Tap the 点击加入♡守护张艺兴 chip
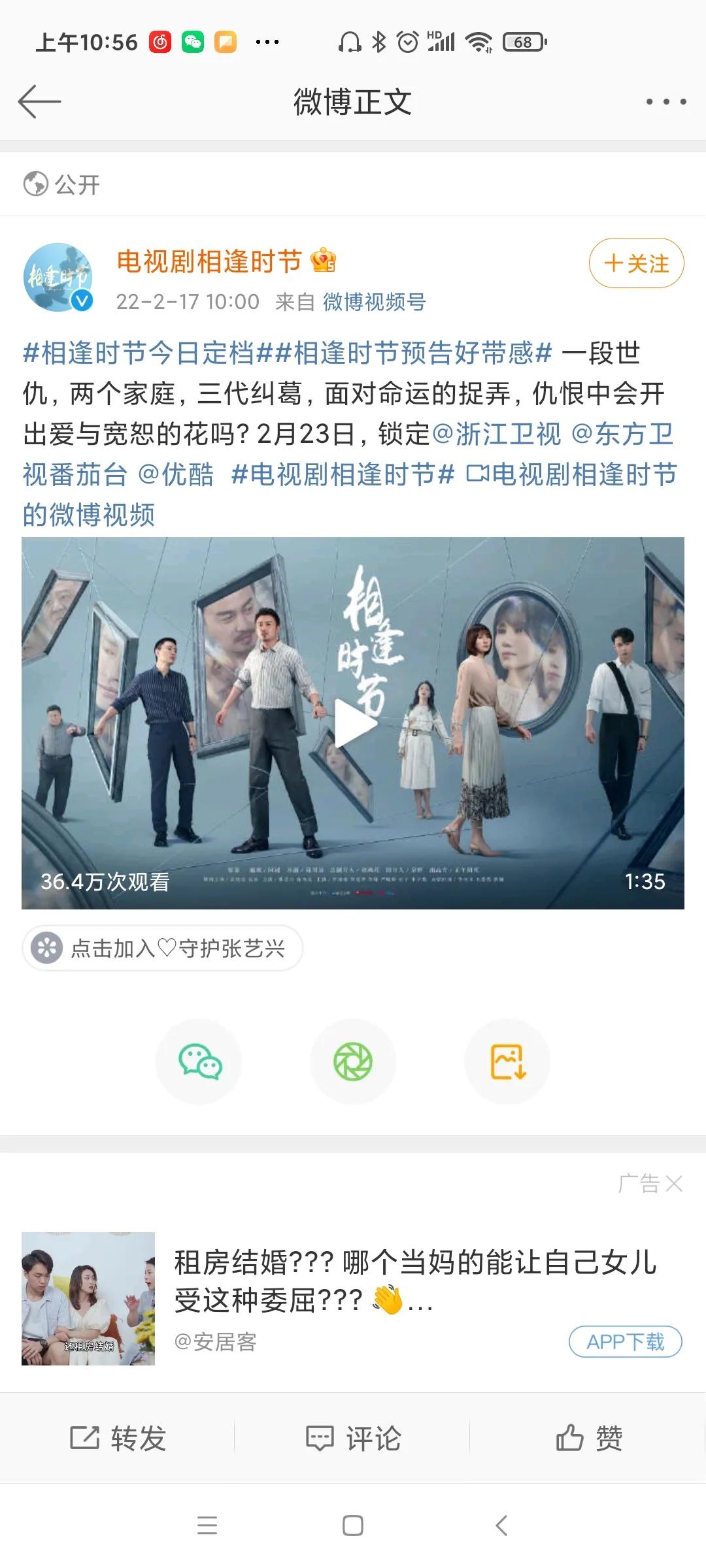Image resolution: width=706 pixels, height=1568 pixels. (x=163, y=948)
